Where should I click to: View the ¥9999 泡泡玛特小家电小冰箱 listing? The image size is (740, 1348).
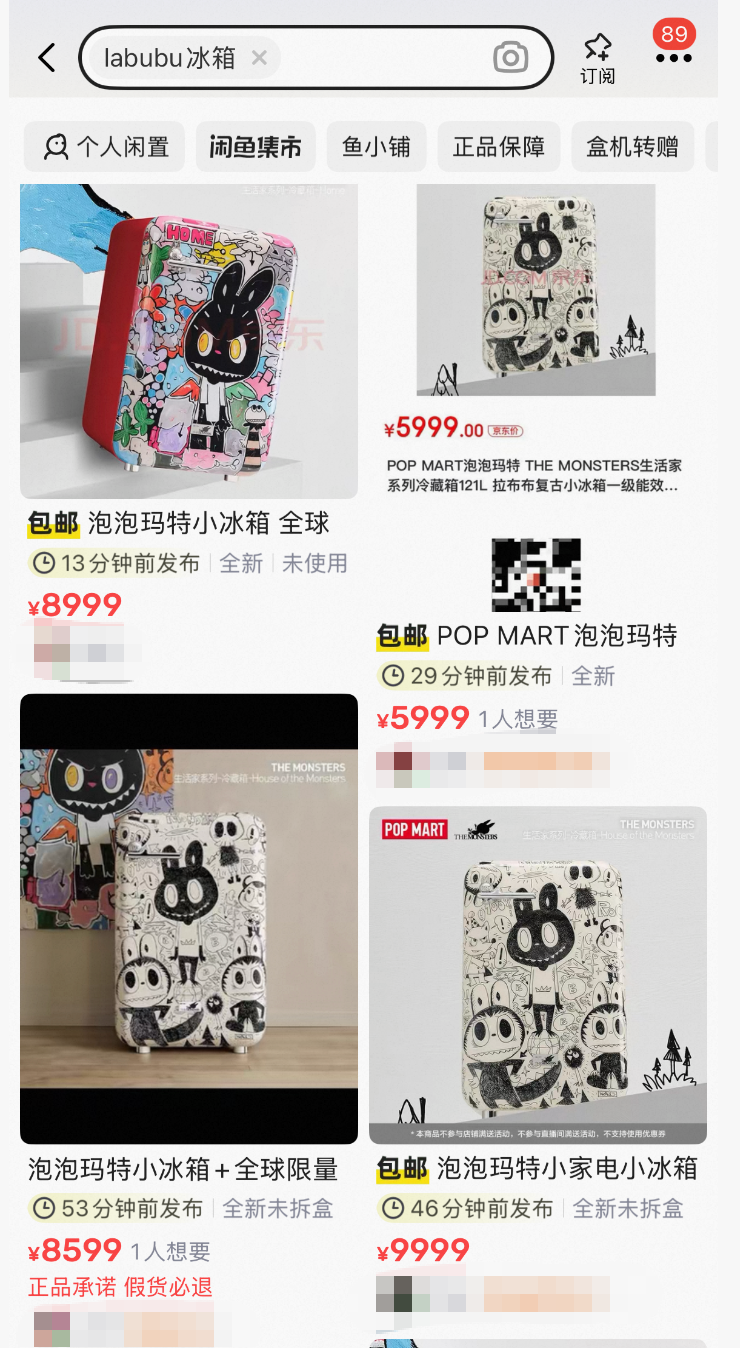point(537,975)
